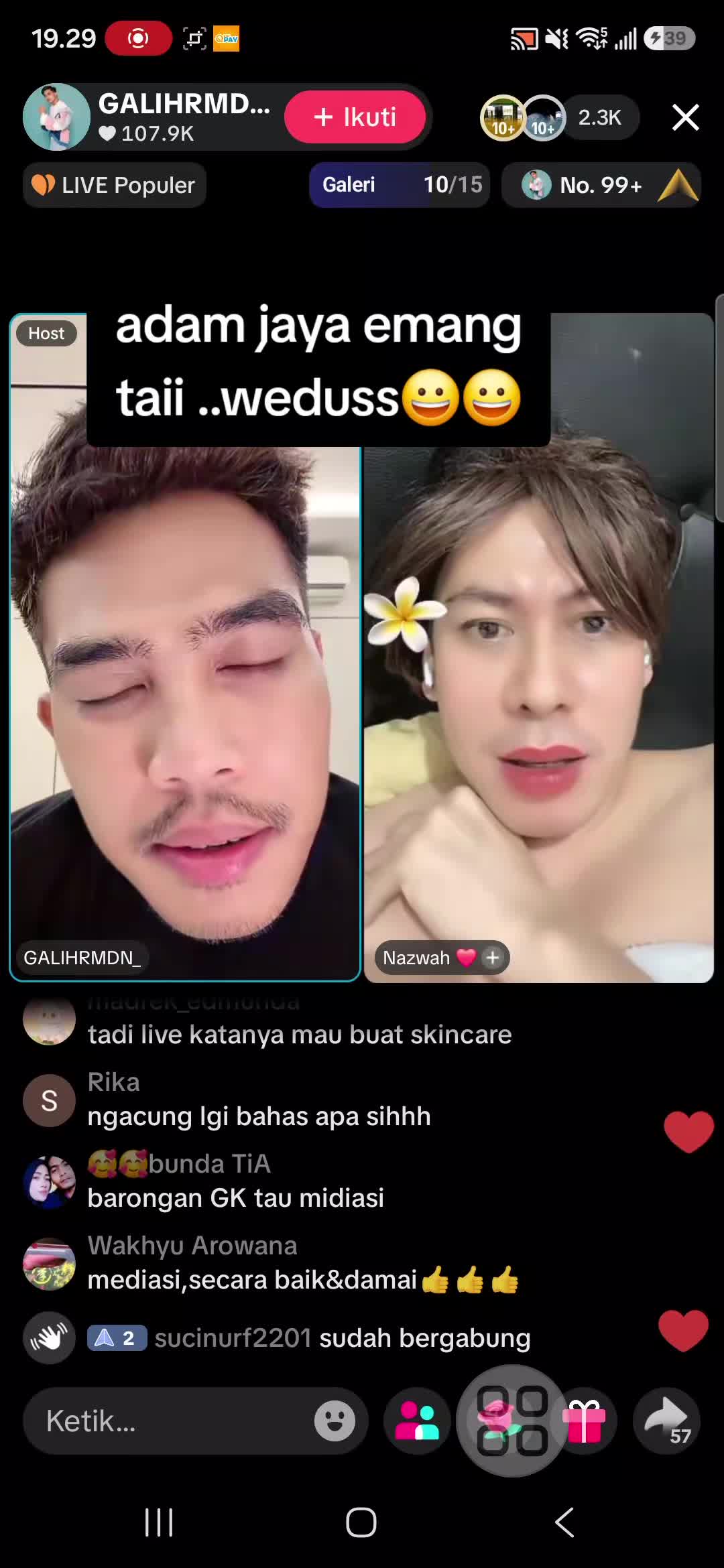Open bunda TiA's comment
This screenshot has width=724, height=1568.
click(x=236, y=1181)
